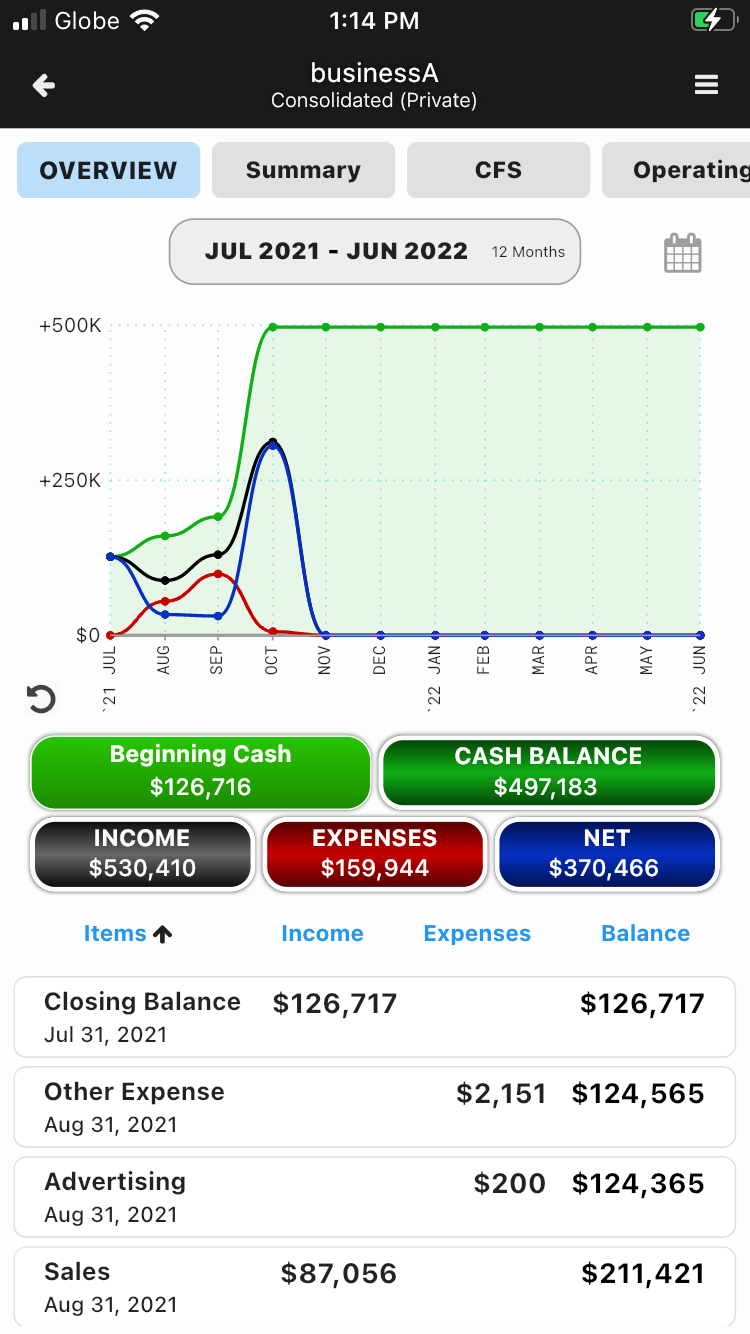Tap the blue NET summary pill

pos(607,854)
